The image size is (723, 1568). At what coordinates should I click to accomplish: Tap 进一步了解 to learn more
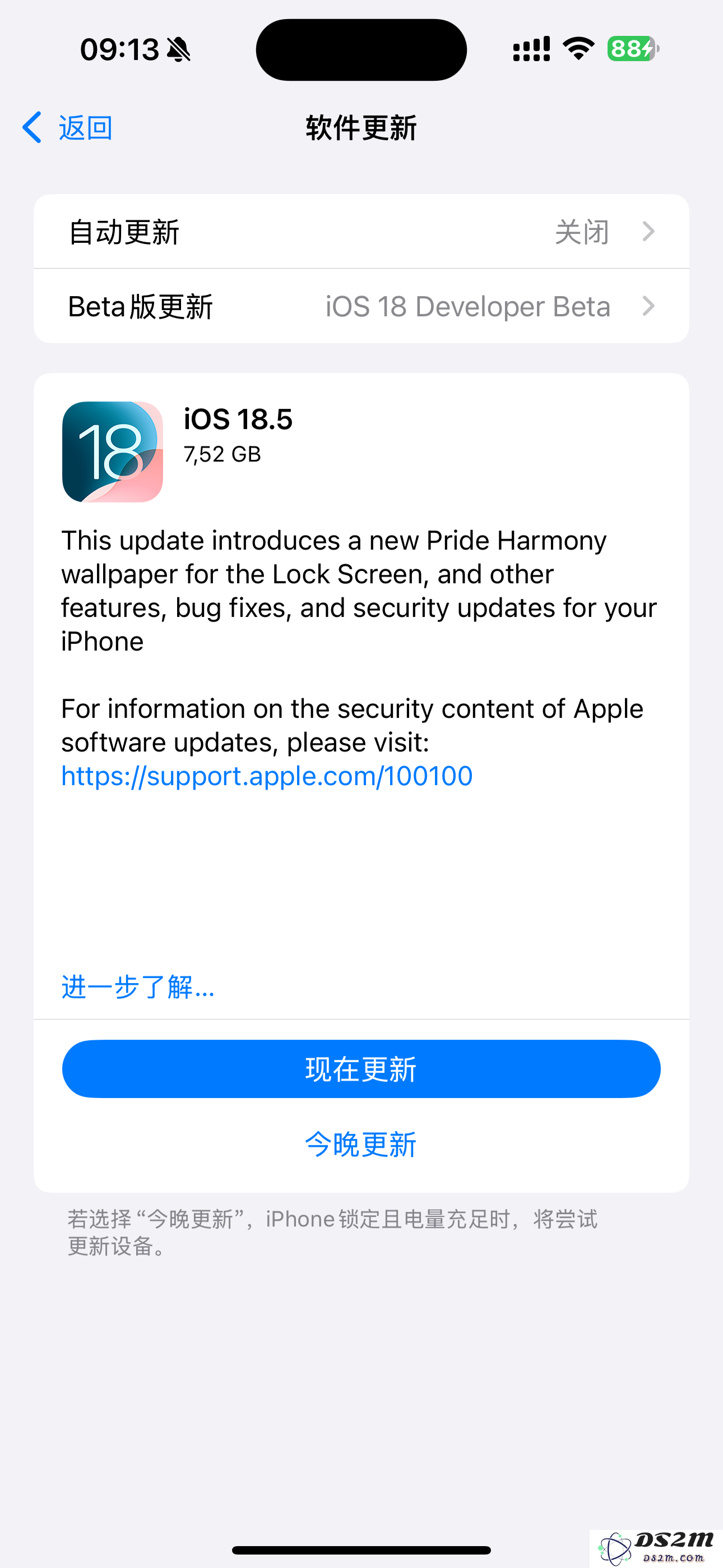click(x=138, y=986)
